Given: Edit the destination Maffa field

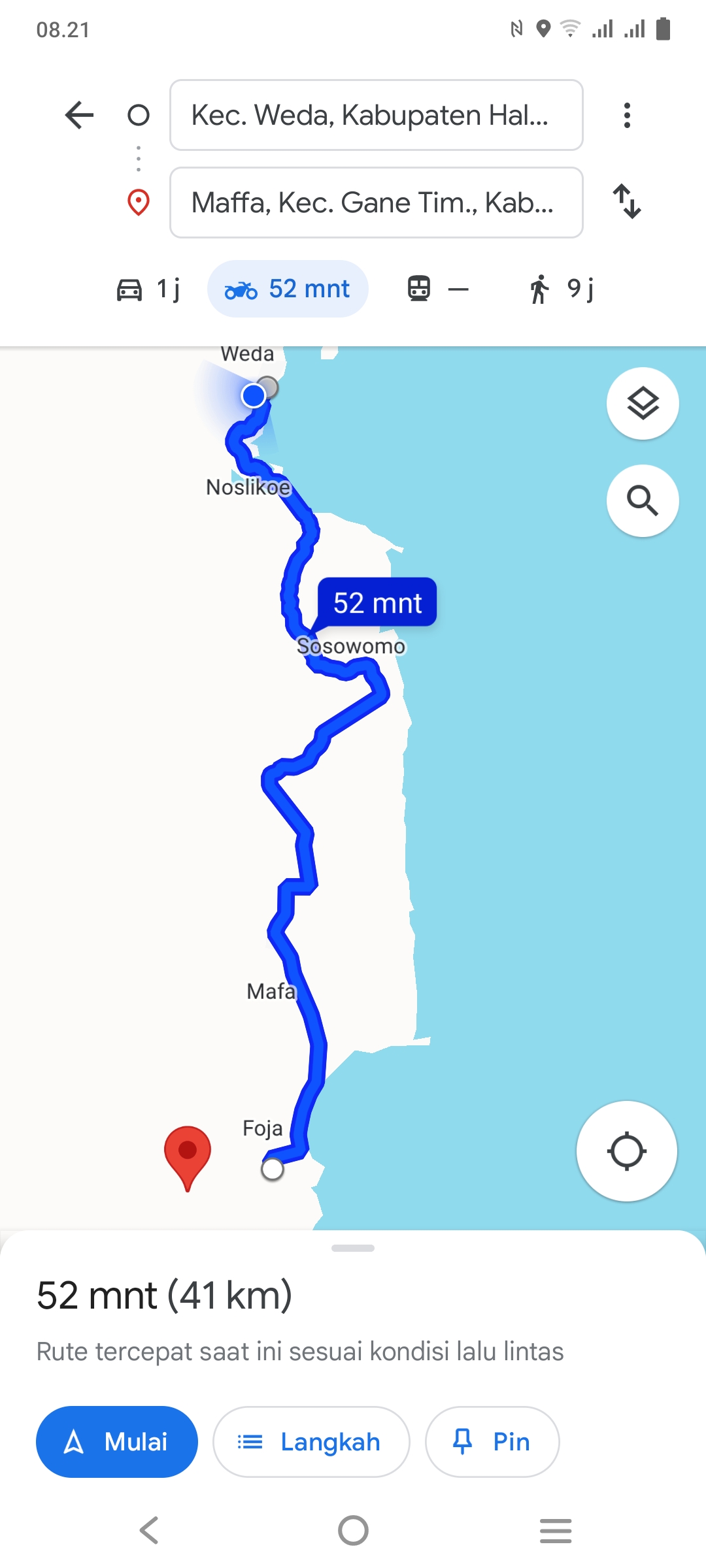Looking at the screenshot, I should (376, 203).
